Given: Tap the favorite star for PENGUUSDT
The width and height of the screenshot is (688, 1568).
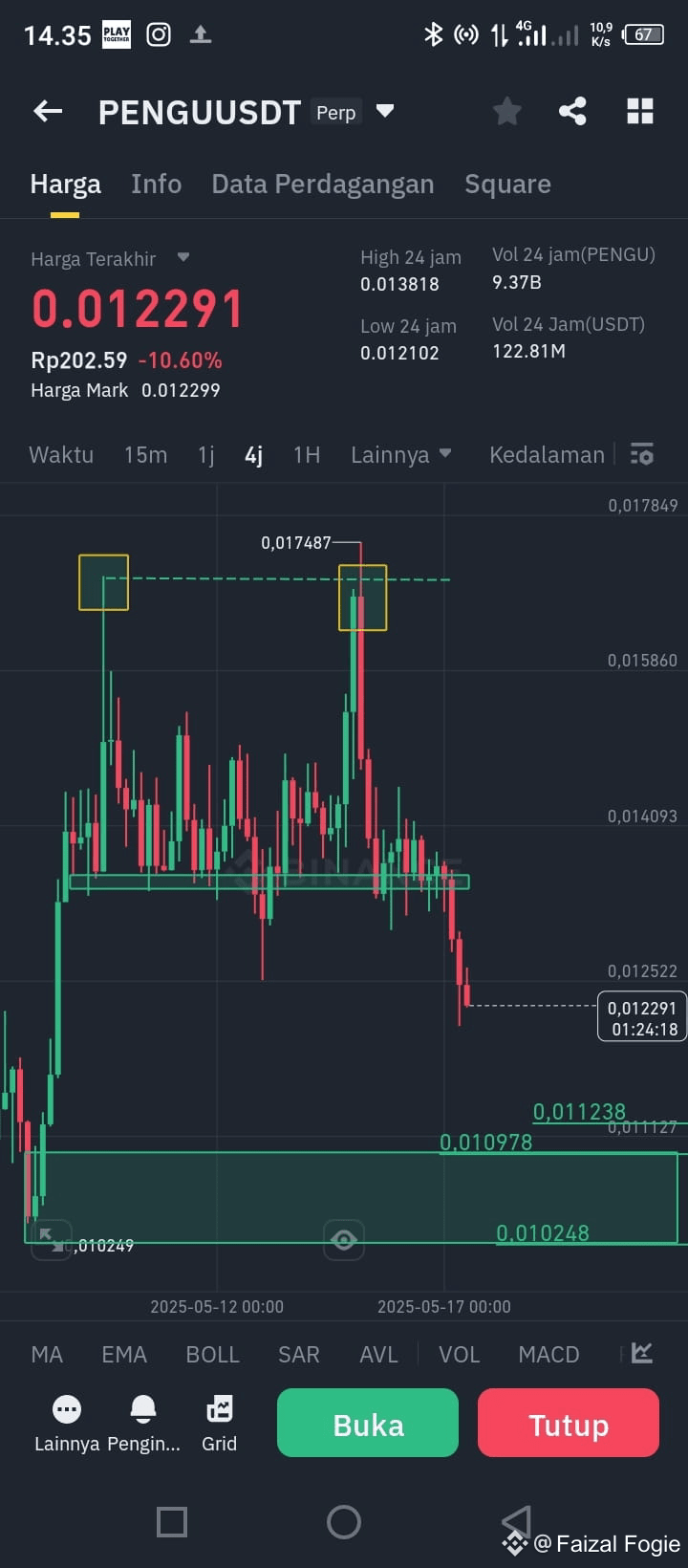Looking at the screenshot, I should (506, 111).
